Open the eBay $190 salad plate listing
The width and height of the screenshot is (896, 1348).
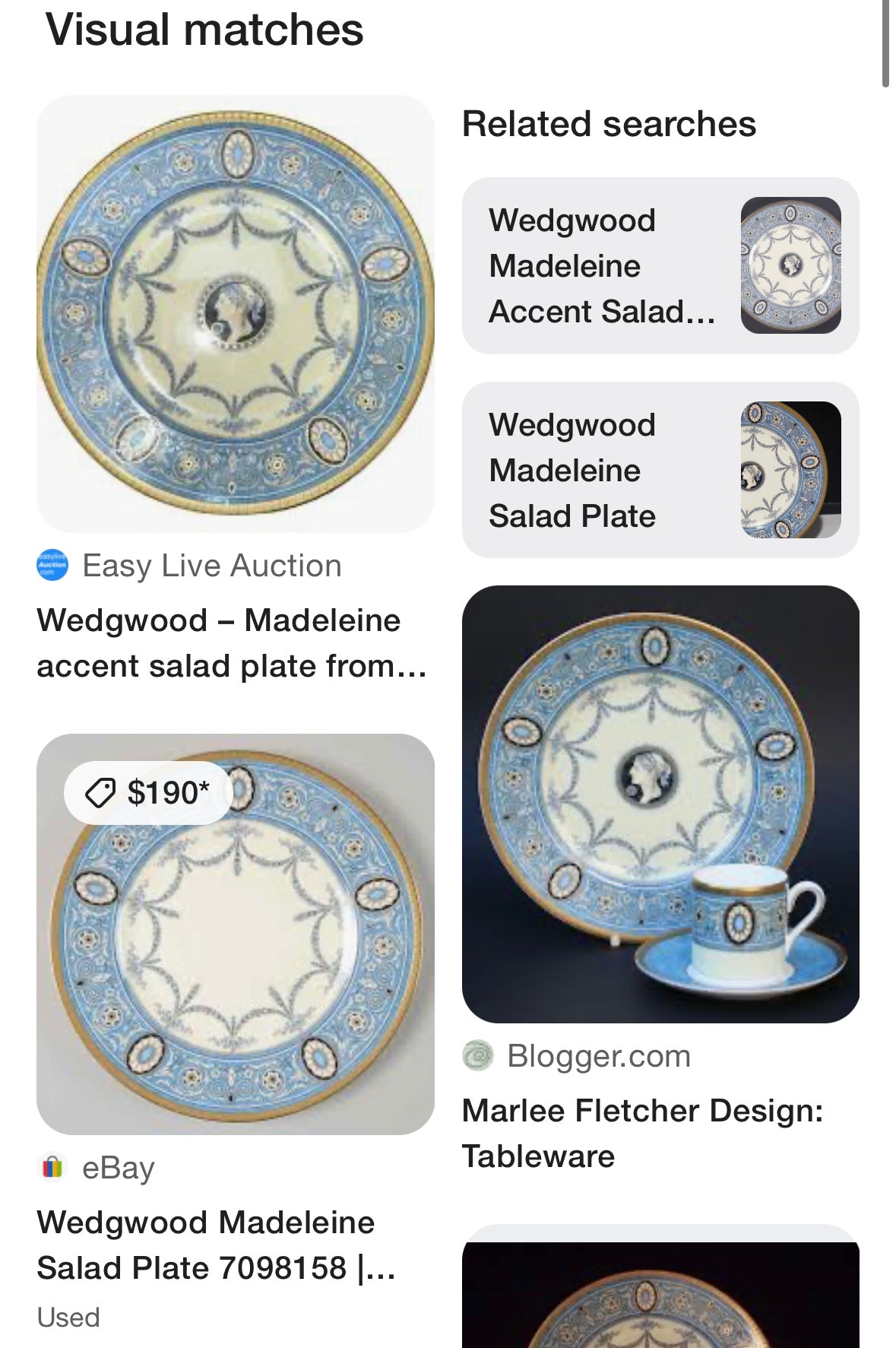tap(236, 934)
